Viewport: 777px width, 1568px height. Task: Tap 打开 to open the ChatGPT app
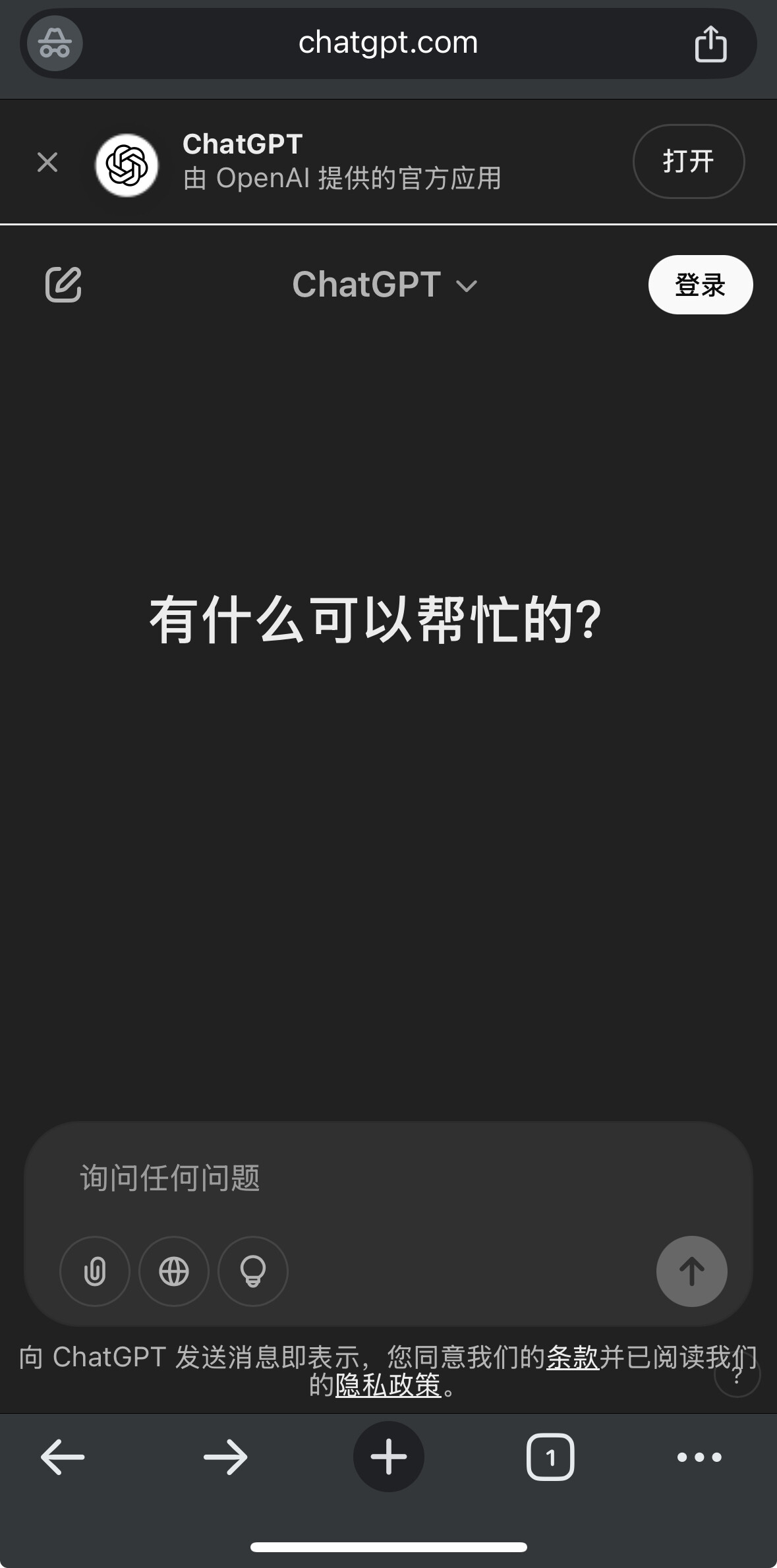tap(689, 161)
